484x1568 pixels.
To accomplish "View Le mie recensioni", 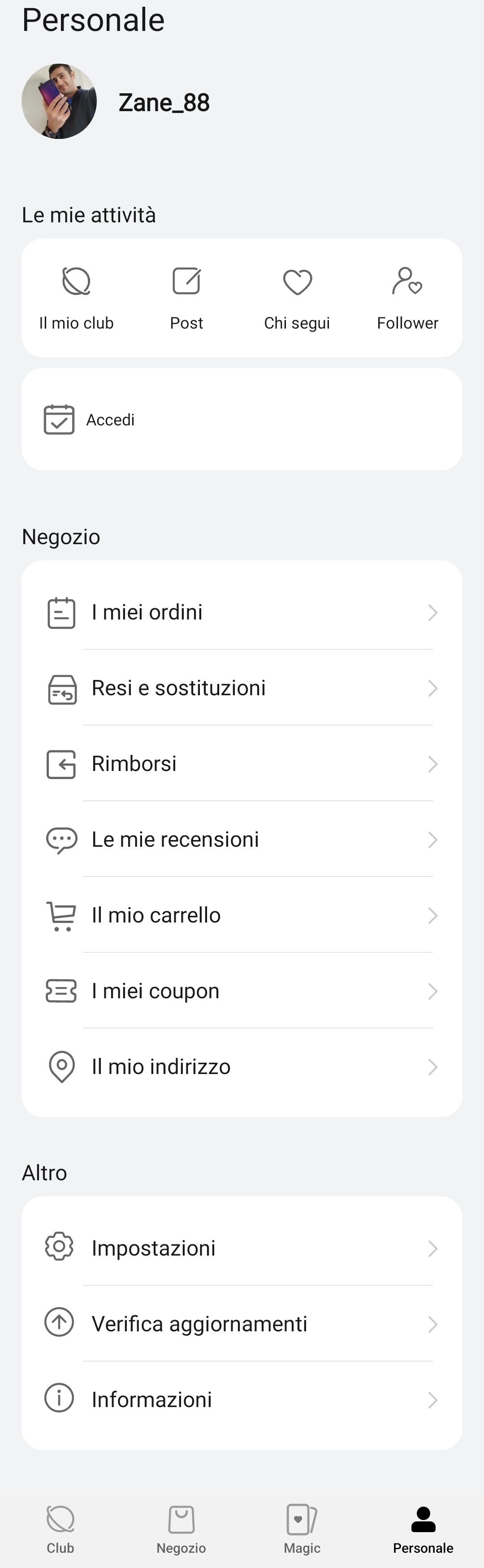I will point(242,840).
